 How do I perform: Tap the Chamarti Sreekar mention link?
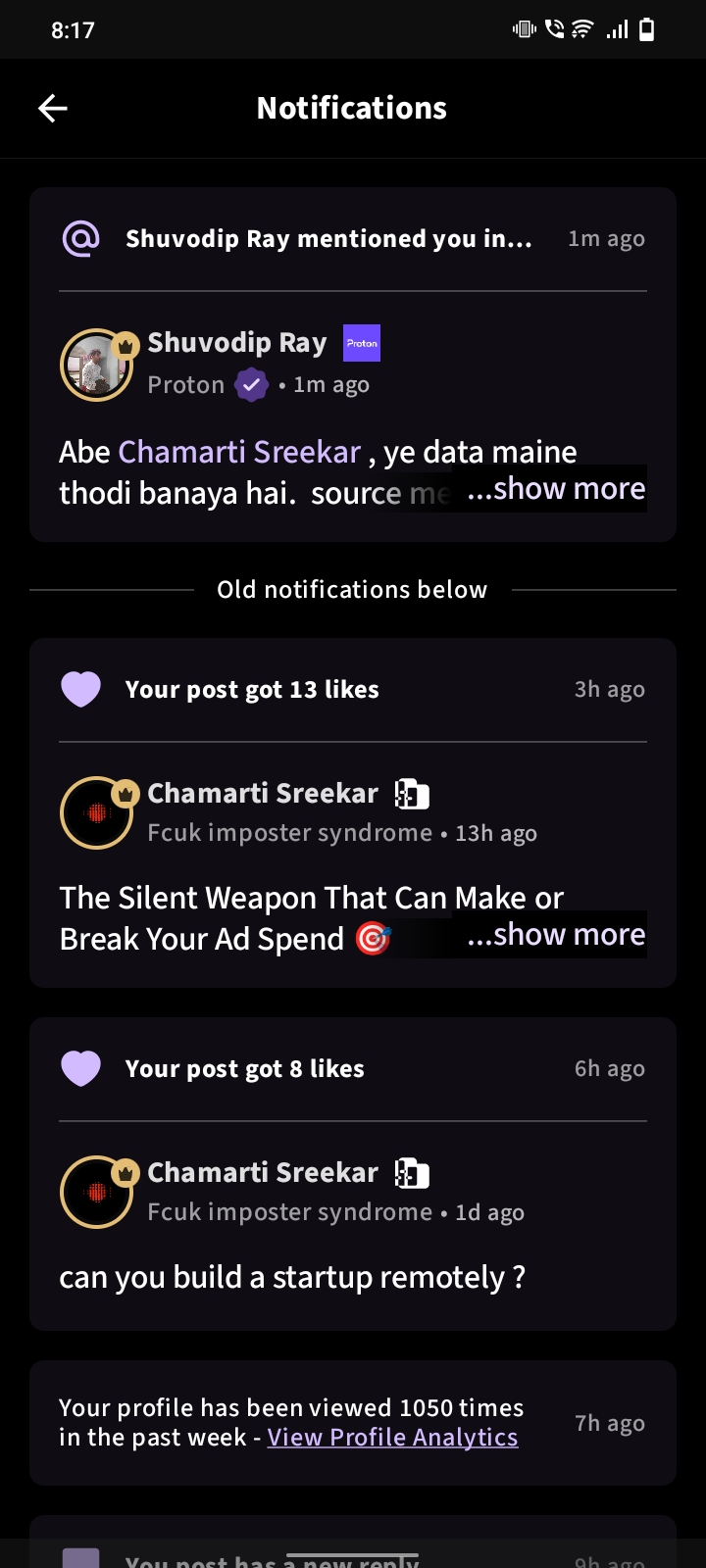239,452
